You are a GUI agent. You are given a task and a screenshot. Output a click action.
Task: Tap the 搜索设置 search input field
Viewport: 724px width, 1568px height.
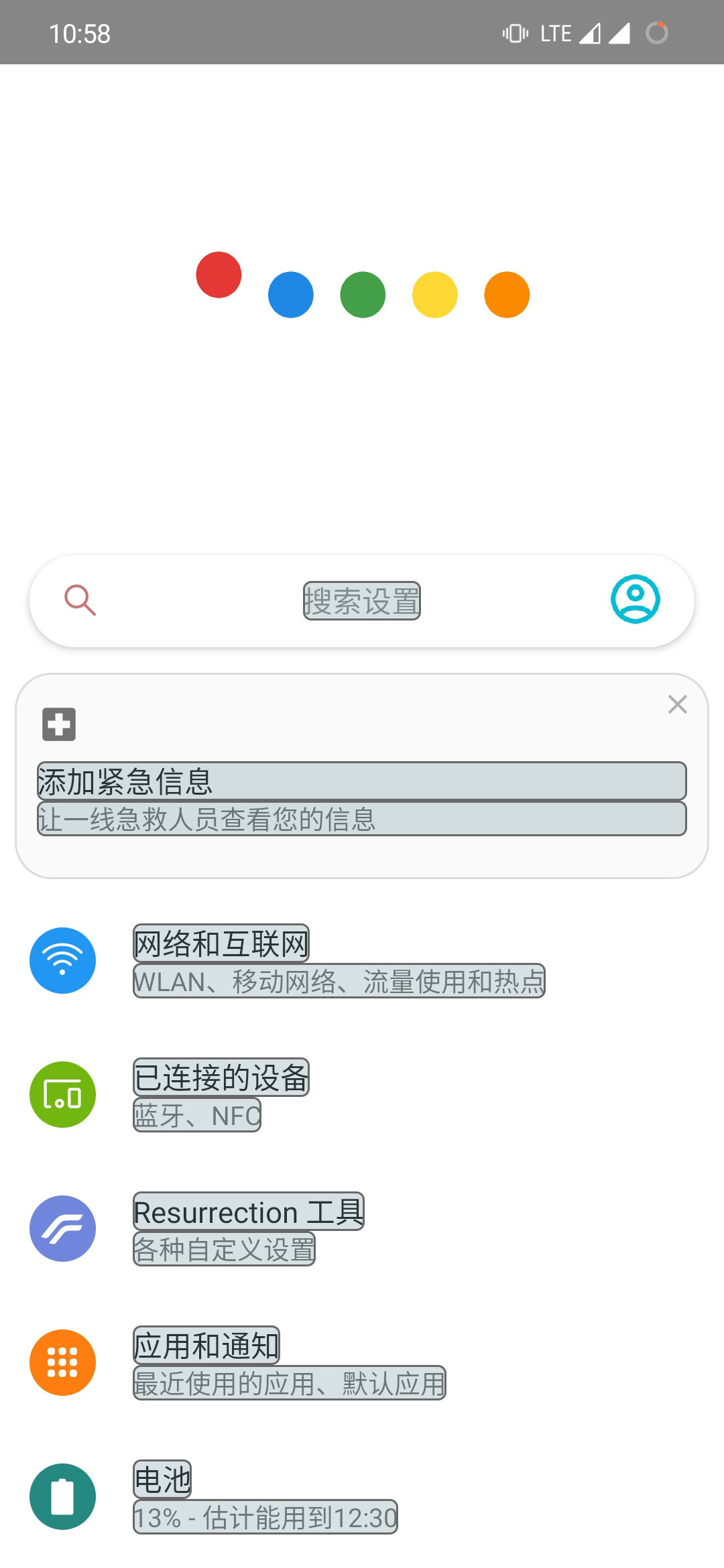[x=362, y=600]
